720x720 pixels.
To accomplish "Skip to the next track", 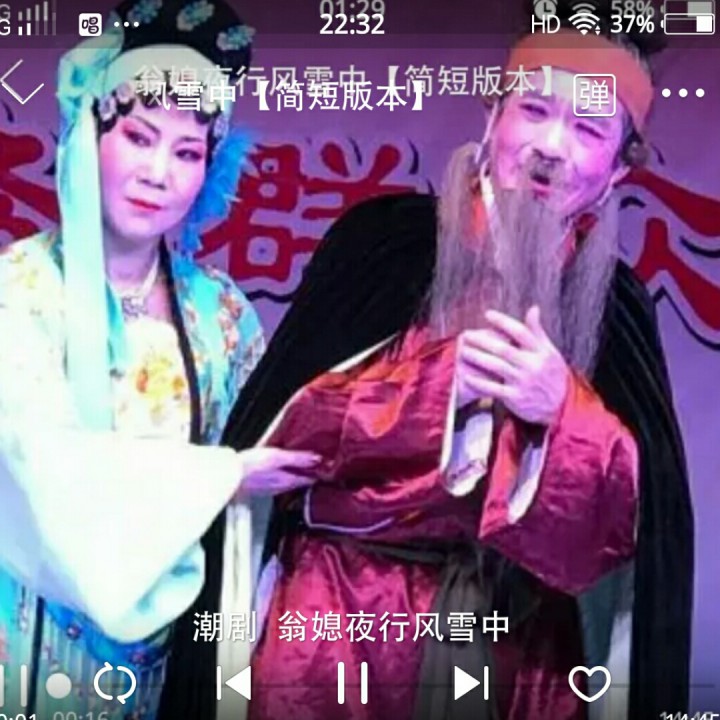I will tap(470, 683).
